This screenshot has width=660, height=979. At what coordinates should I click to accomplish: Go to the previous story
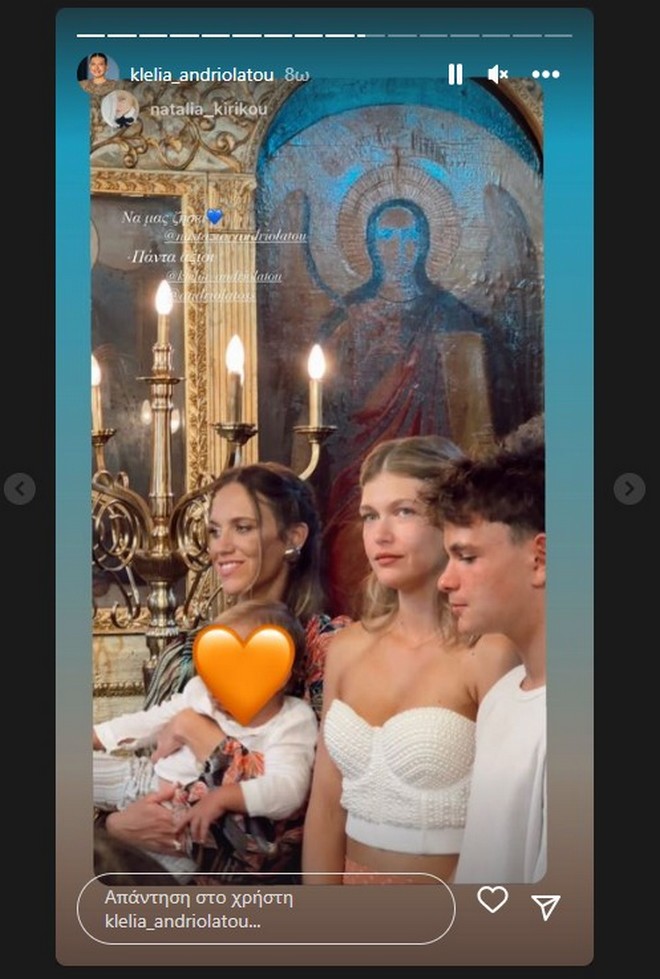19,488
